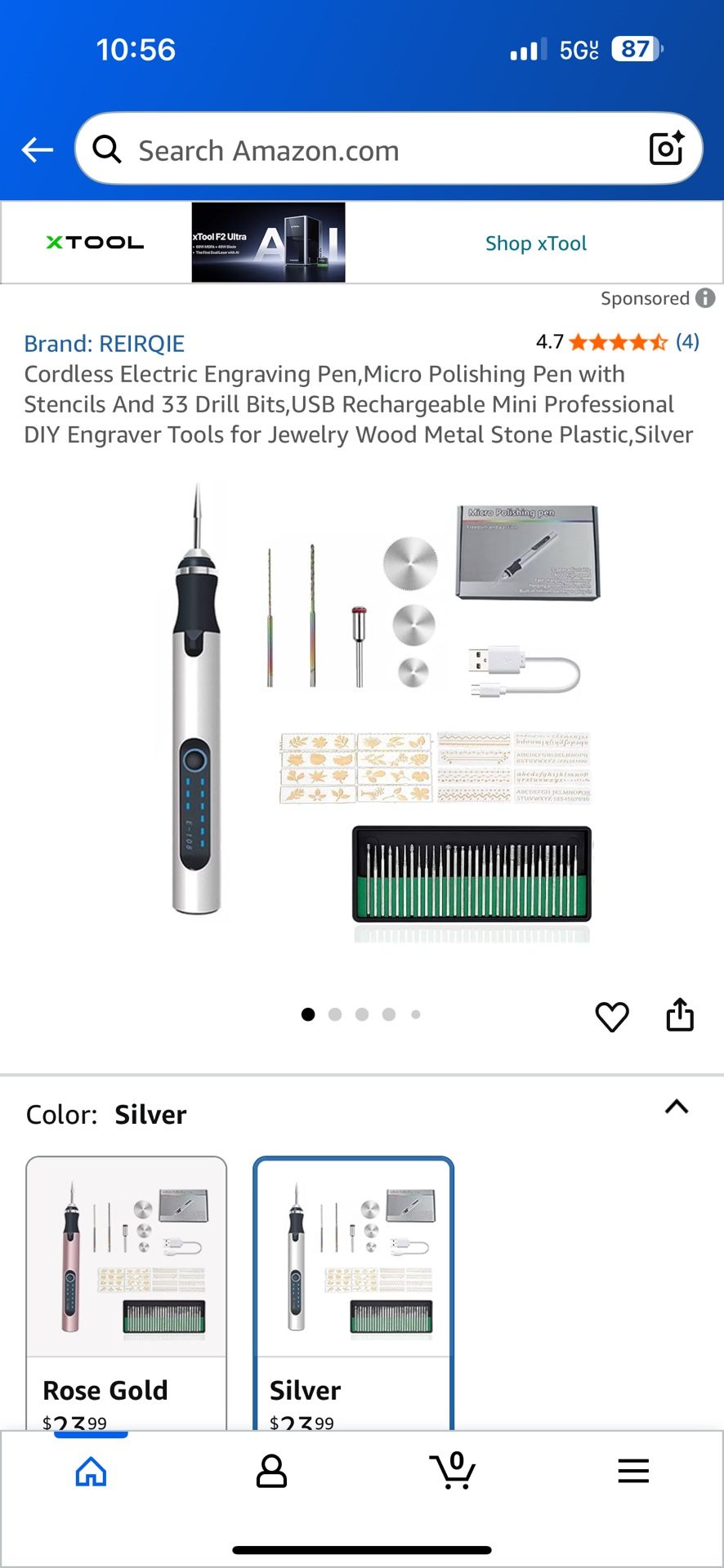724x1568 pixels.
Task: Open the Shop xTool sponsored link
Action: click(535, 243)
